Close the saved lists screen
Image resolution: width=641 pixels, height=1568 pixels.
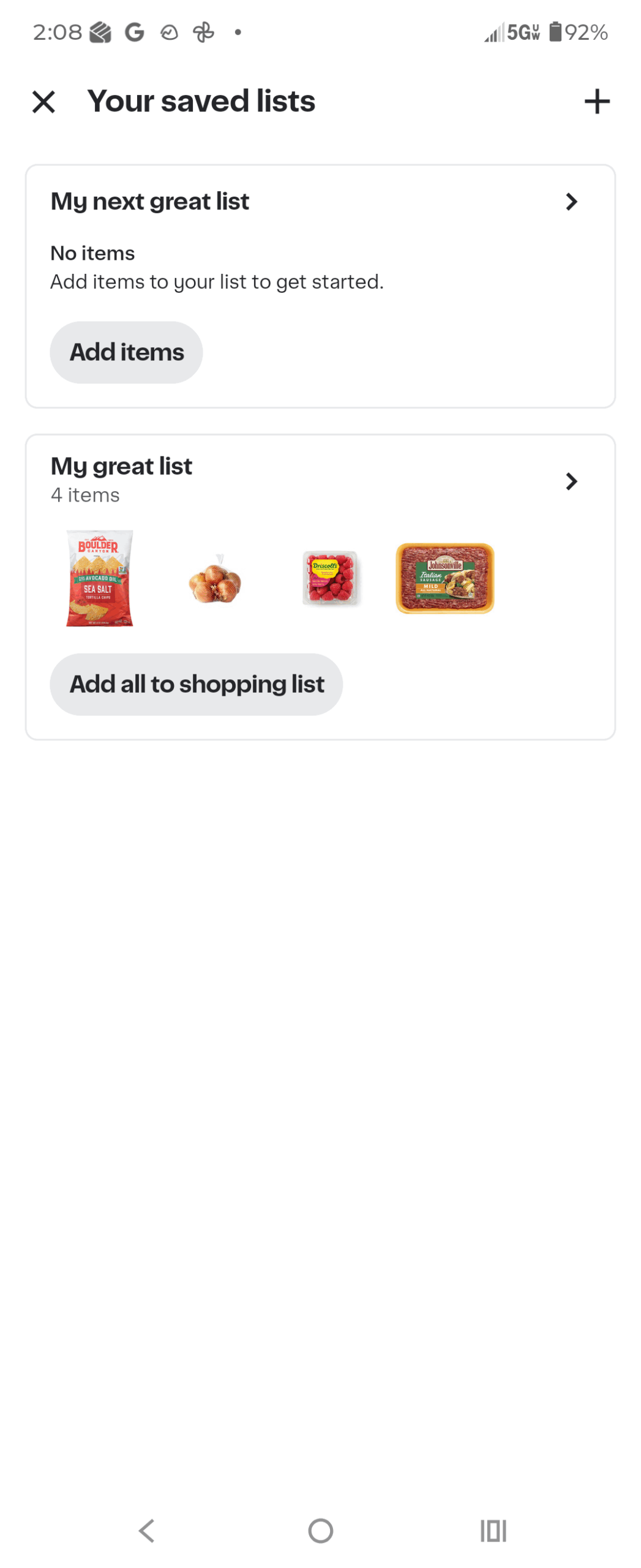43,102
